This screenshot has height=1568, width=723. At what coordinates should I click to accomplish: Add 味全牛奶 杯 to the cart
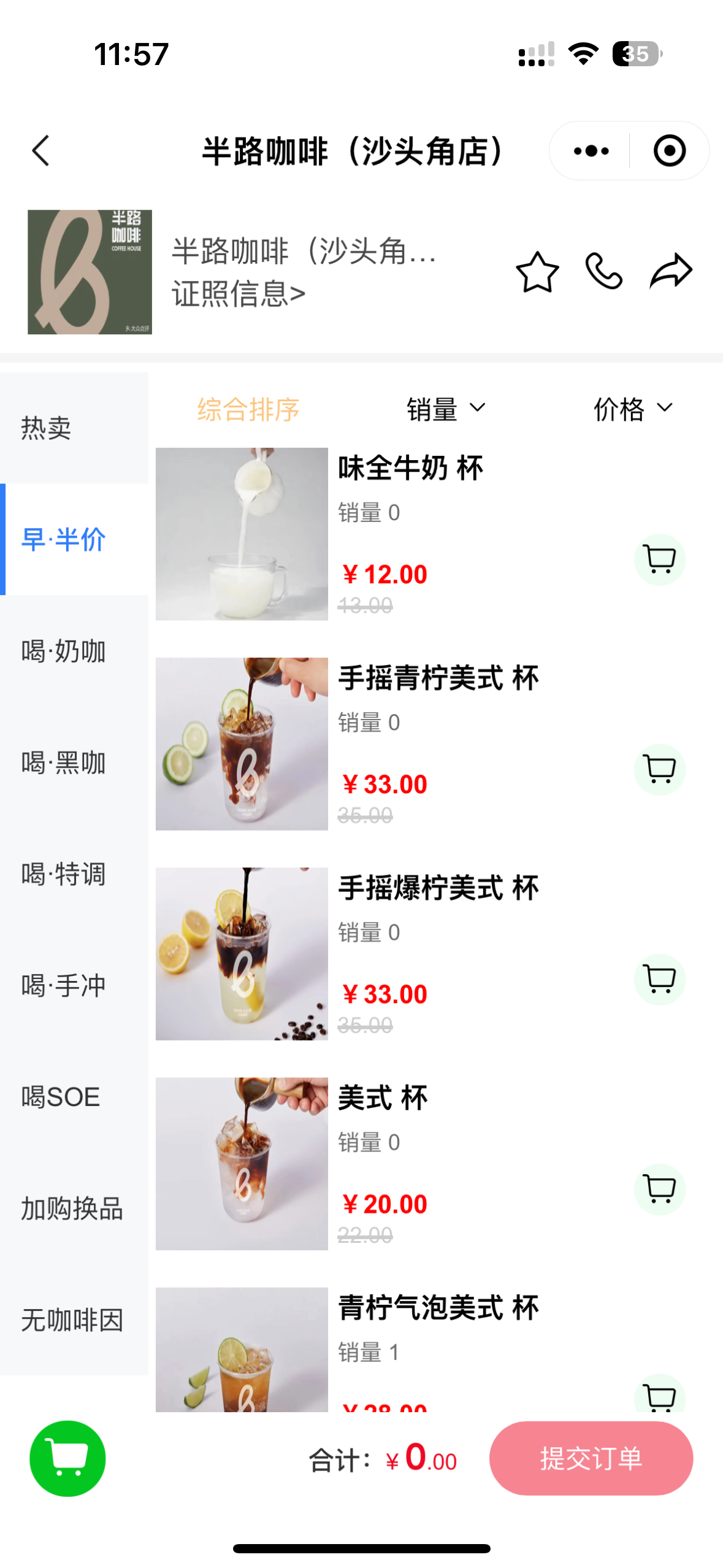(659, 559)
